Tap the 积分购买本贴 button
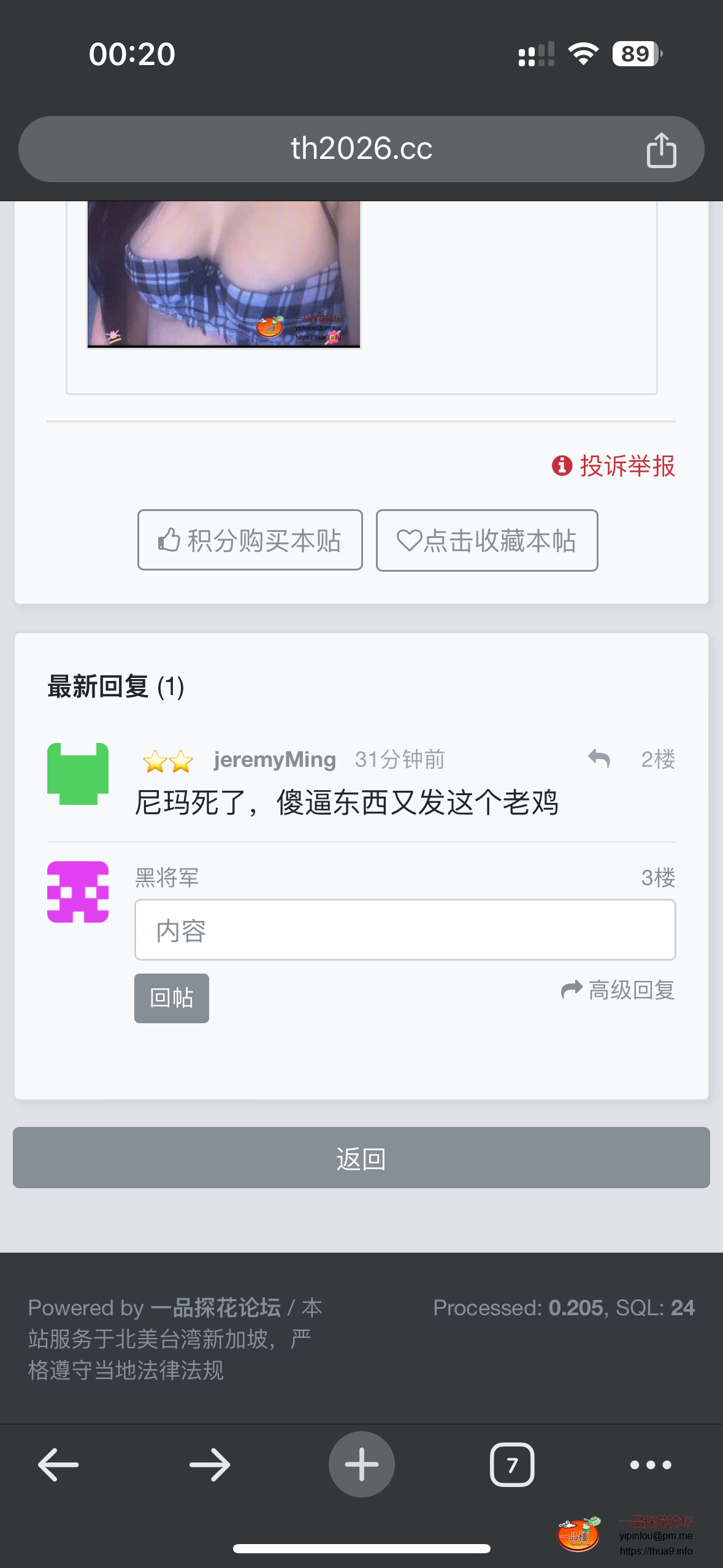The image size is (723, 1568). pyautogui.click(x=250, y=540)
